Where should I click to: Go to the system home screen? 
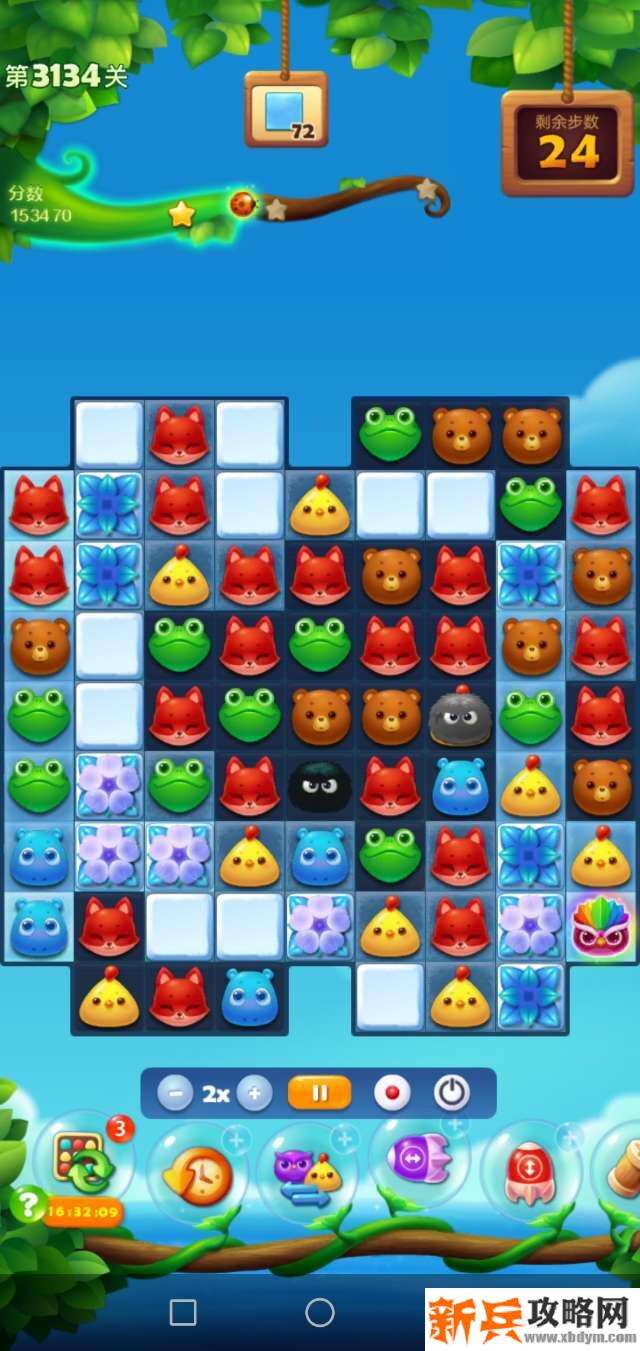point(319,1312)
